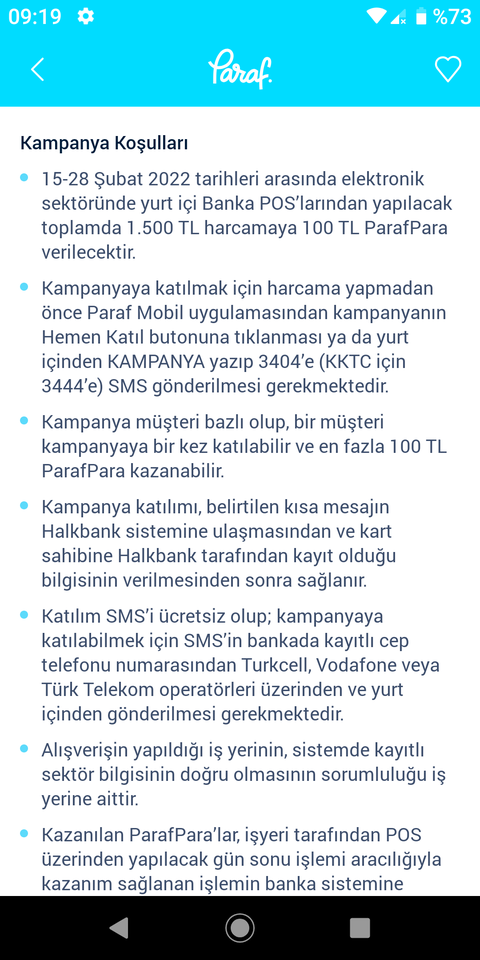The height and width of the screenshot is (960, 480).
Task: Go back using the header arrow
Action: [38, 69]
